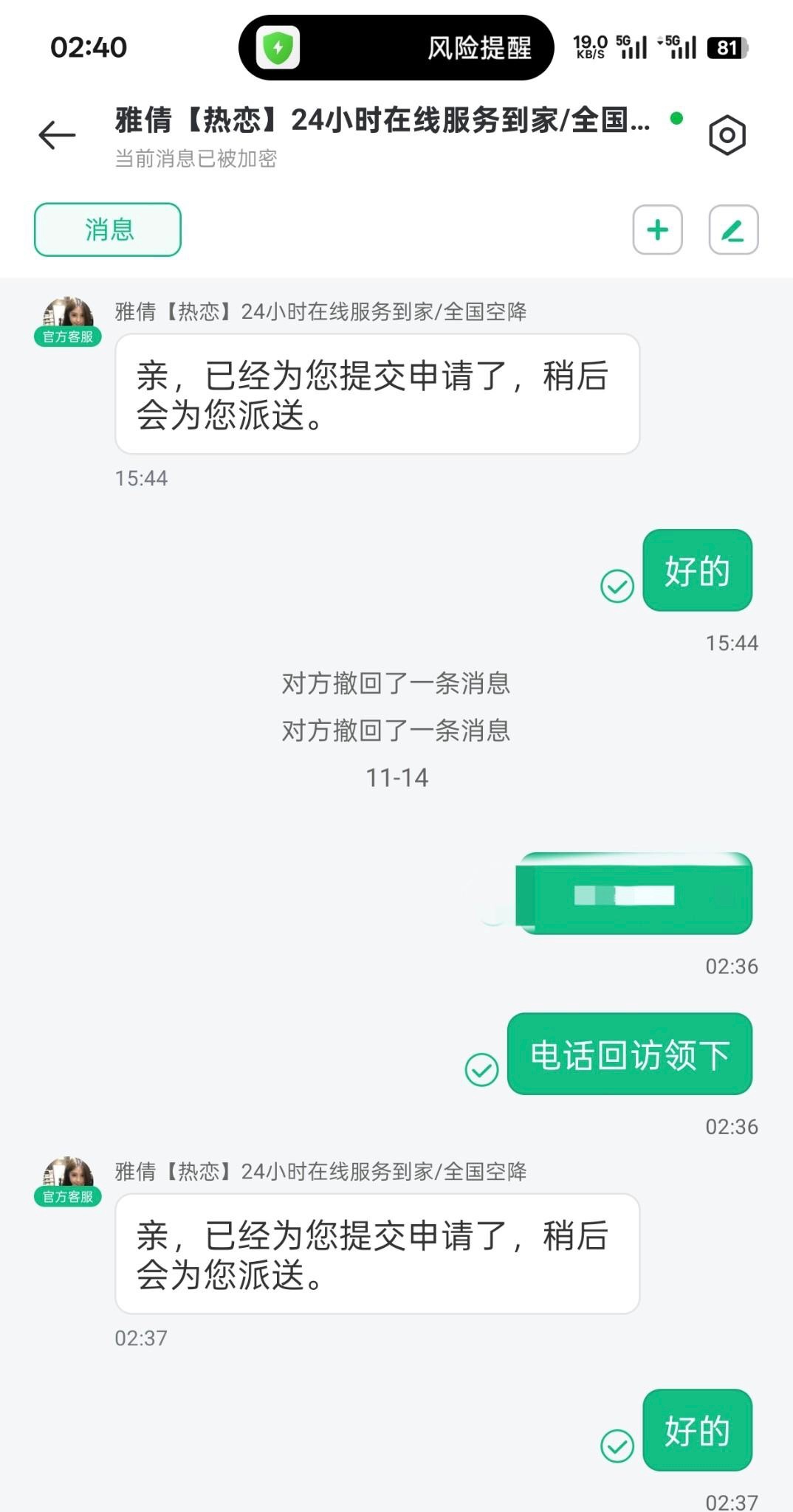Tap the plus add button
The image size is (793, 1512).
(657, 229)
